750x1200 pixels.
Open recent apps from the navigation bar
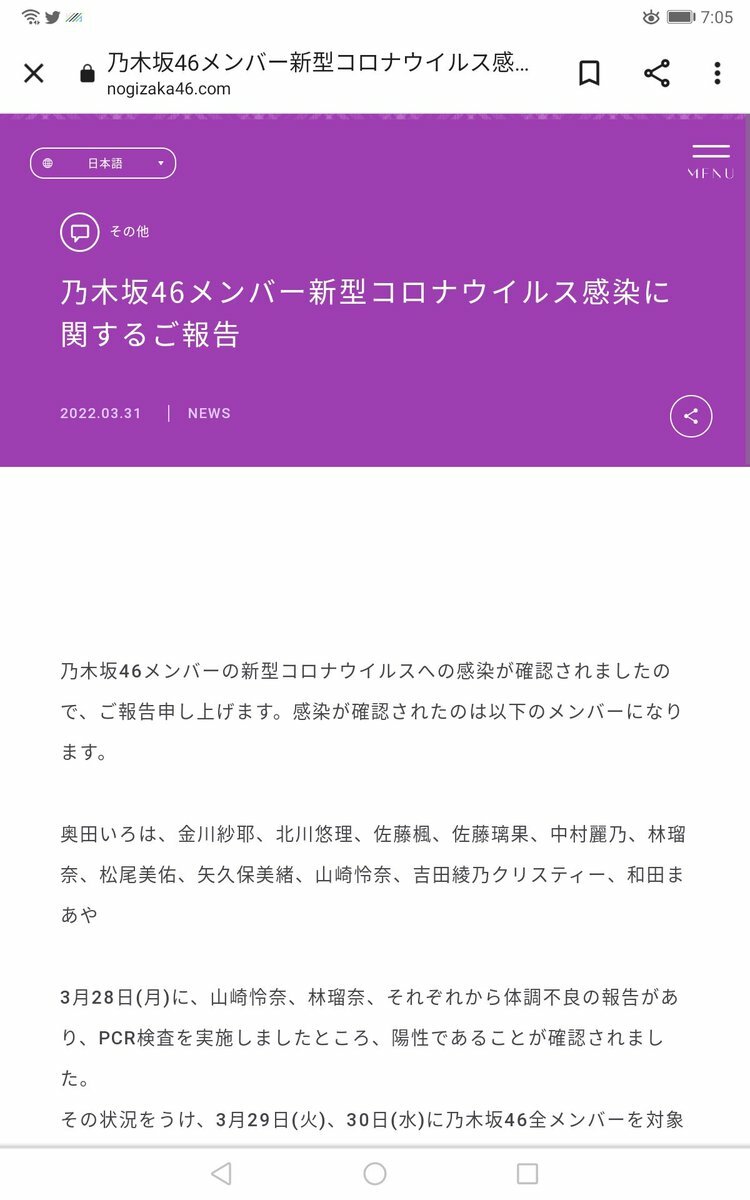pos(527,1173)
